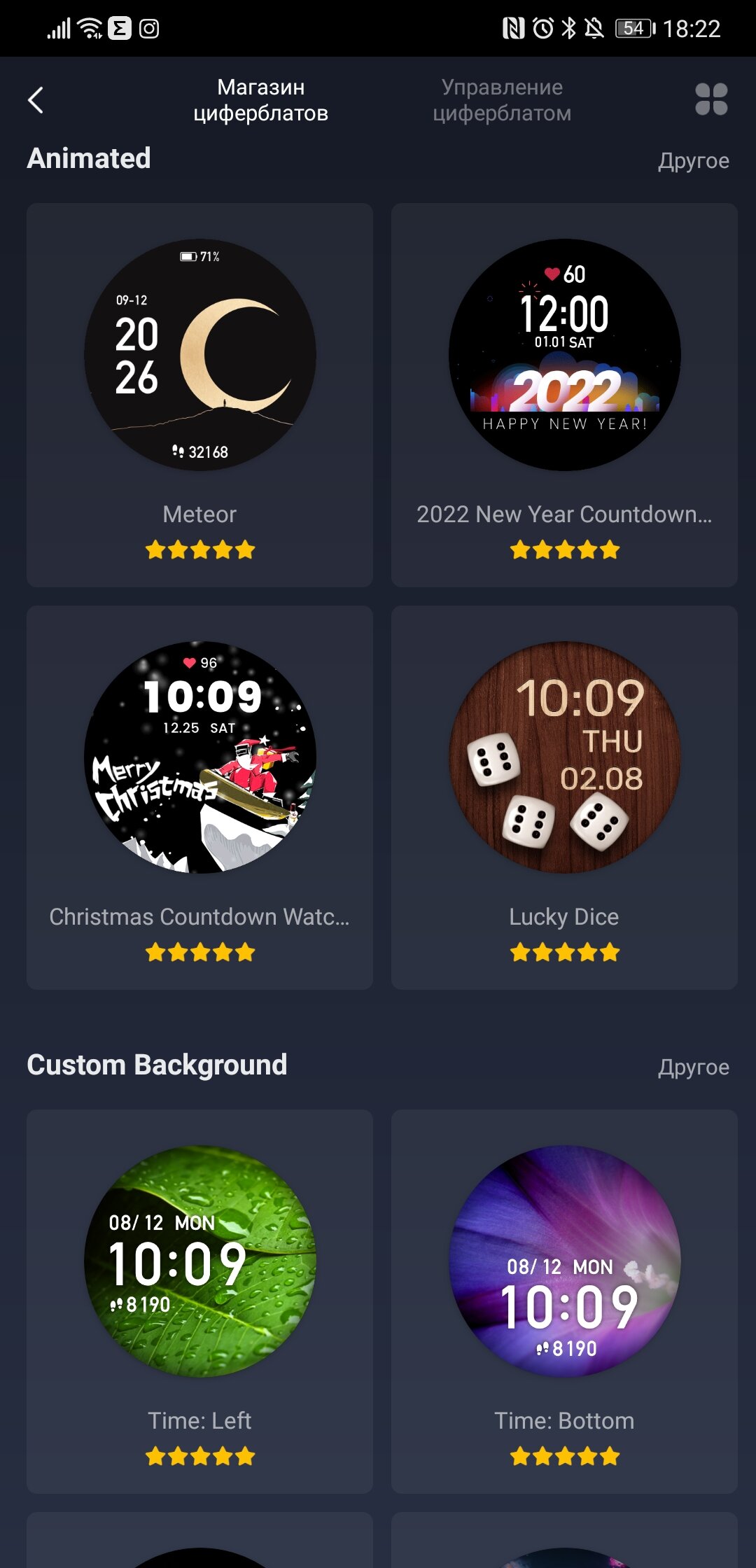Select the Магазин циферблатов tab
Image resolution: width=756 pixels, height=1568 pixels.
click(x=260, y=100)
